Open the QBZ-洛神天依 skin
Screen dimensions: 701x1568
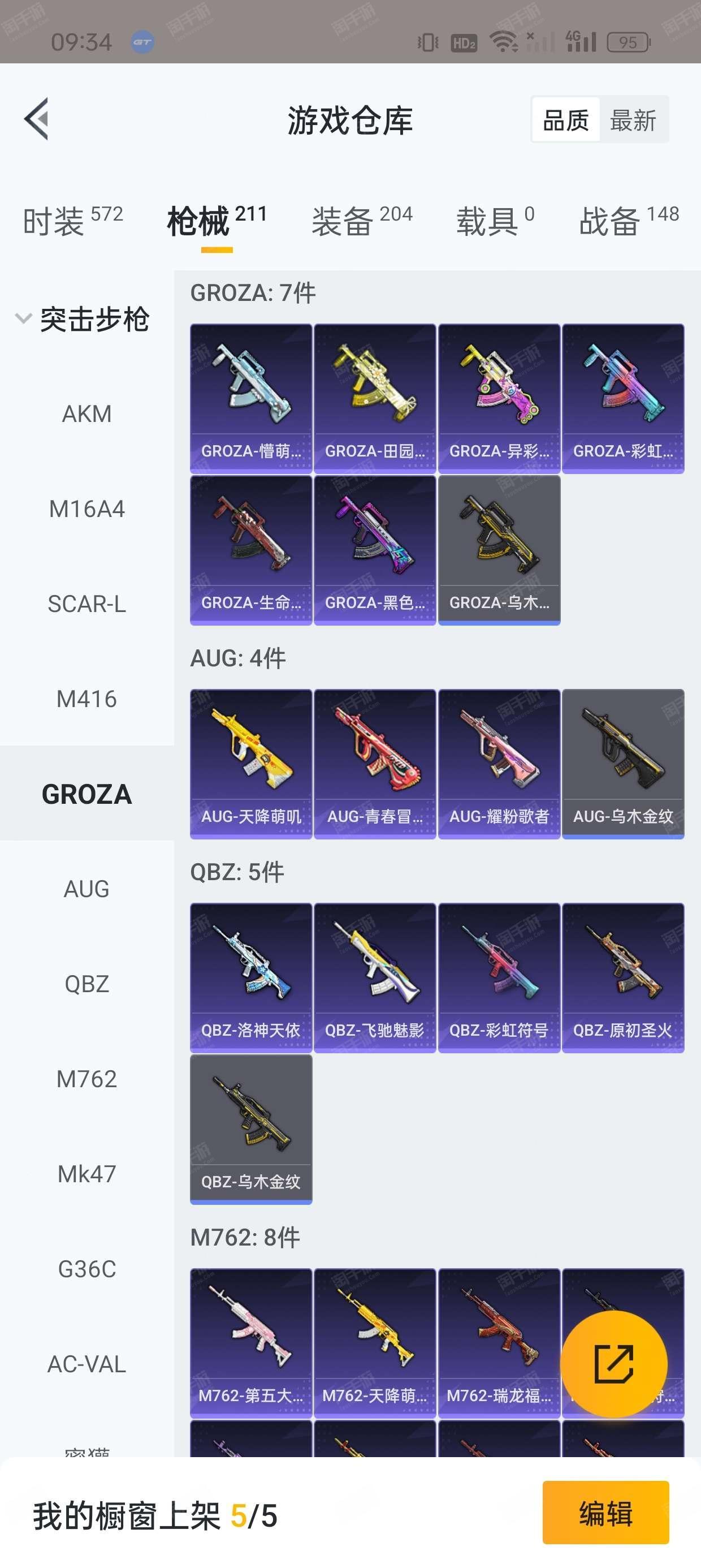click(252, 977)
